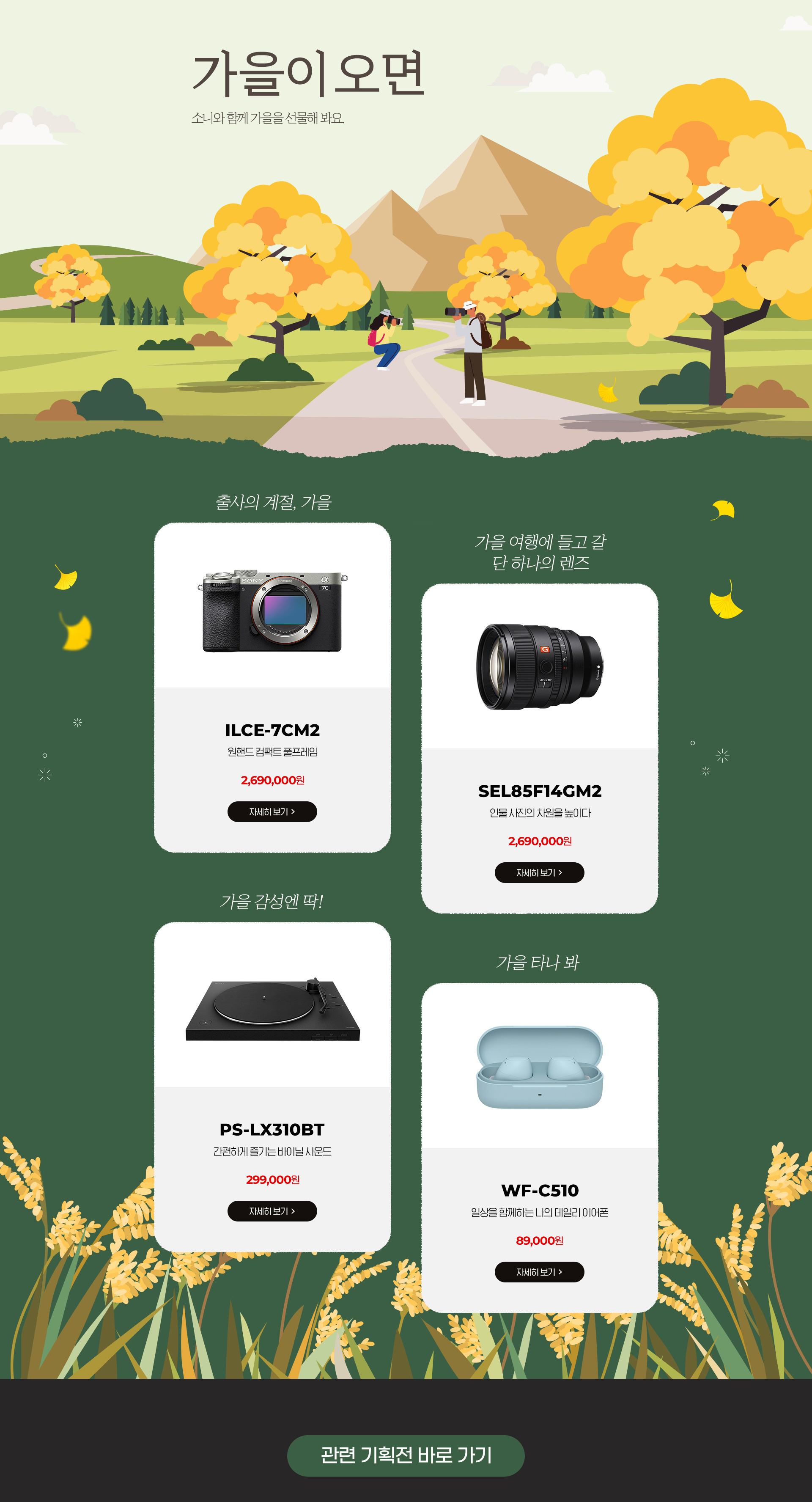Go to 관련 기획전 바로 가기
This screenshot has width=812, height=1502.
(x=406, y=1455)
